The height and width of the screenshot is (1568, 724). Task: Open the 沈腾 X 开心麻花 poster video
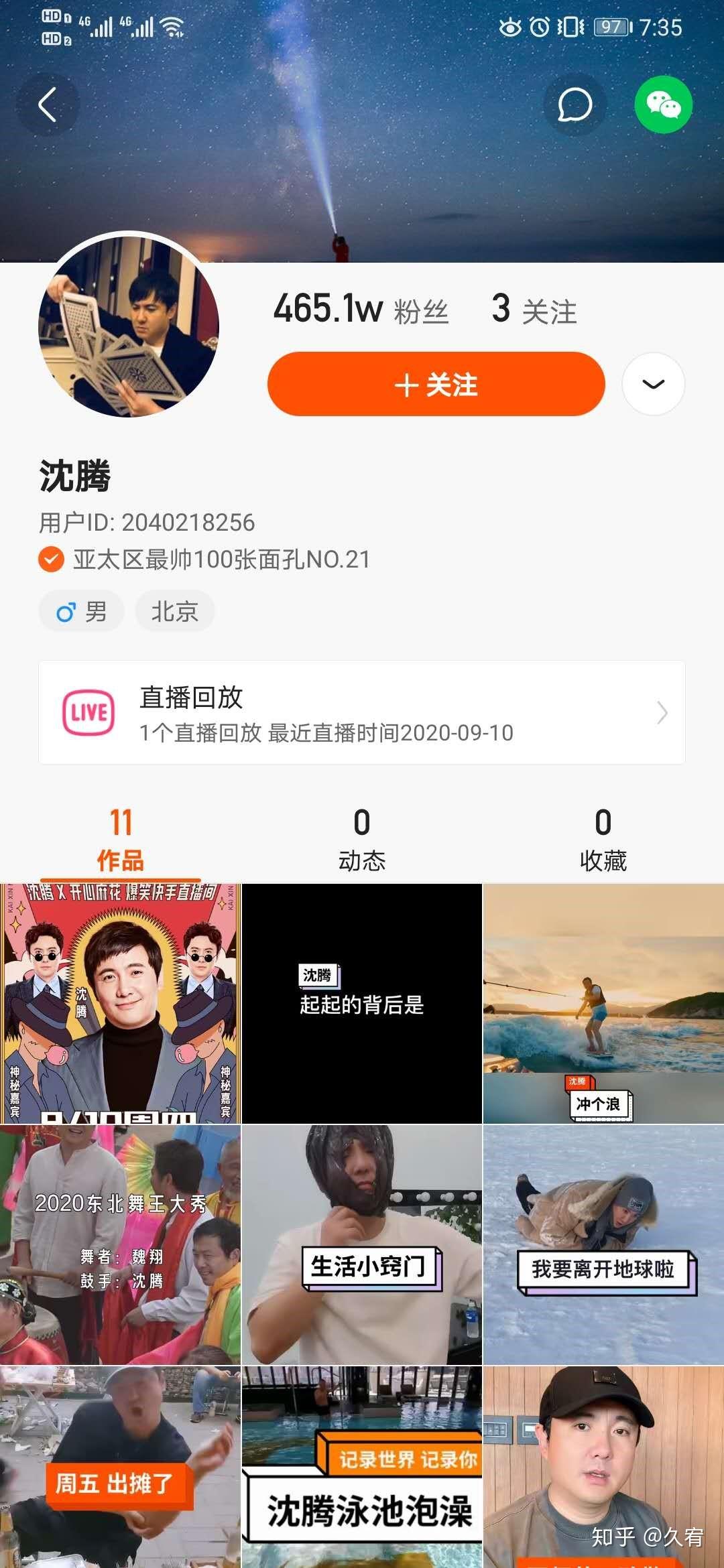pyautogui.click(x=120, y=1003)
